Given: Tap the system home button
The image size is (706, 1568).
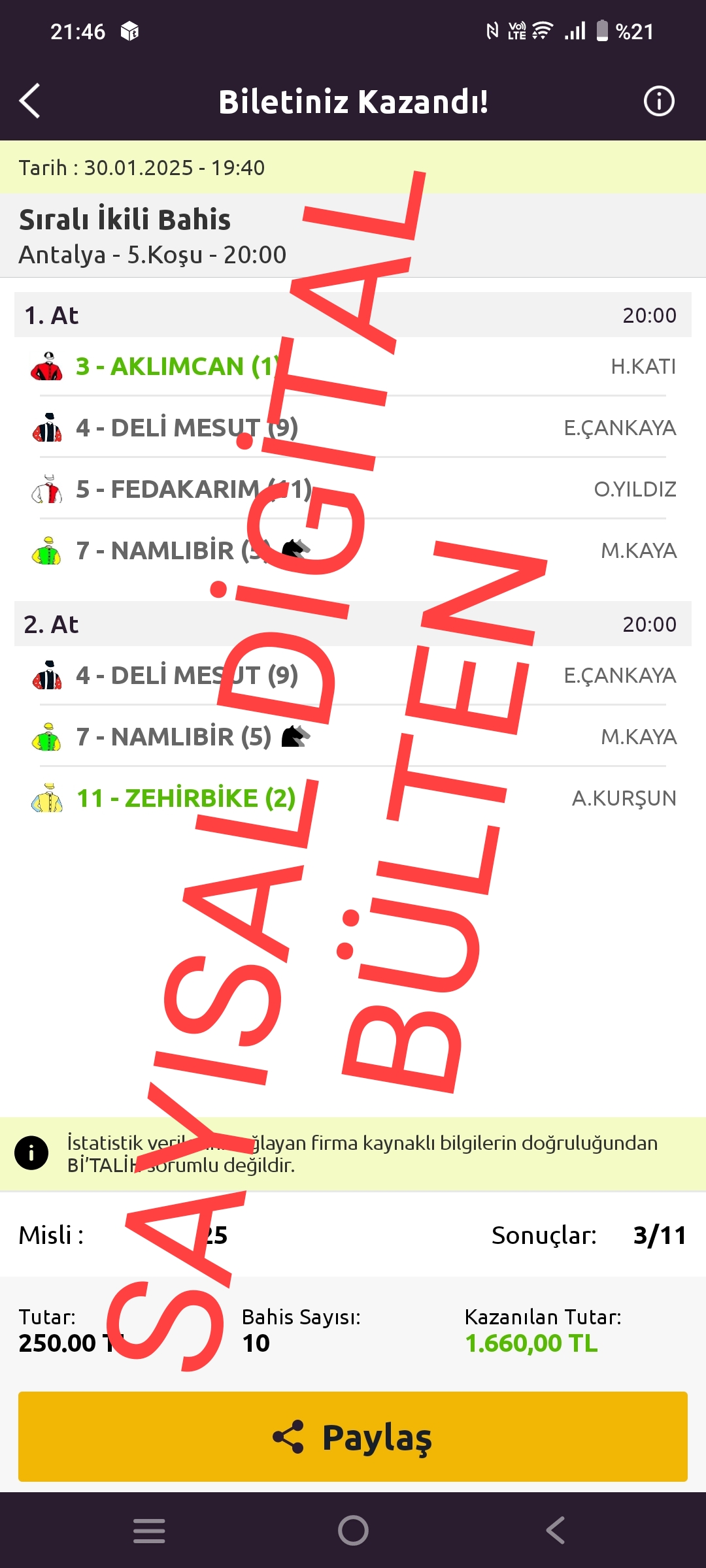Looking at the screenshot, I should [x=353, y=1530].
